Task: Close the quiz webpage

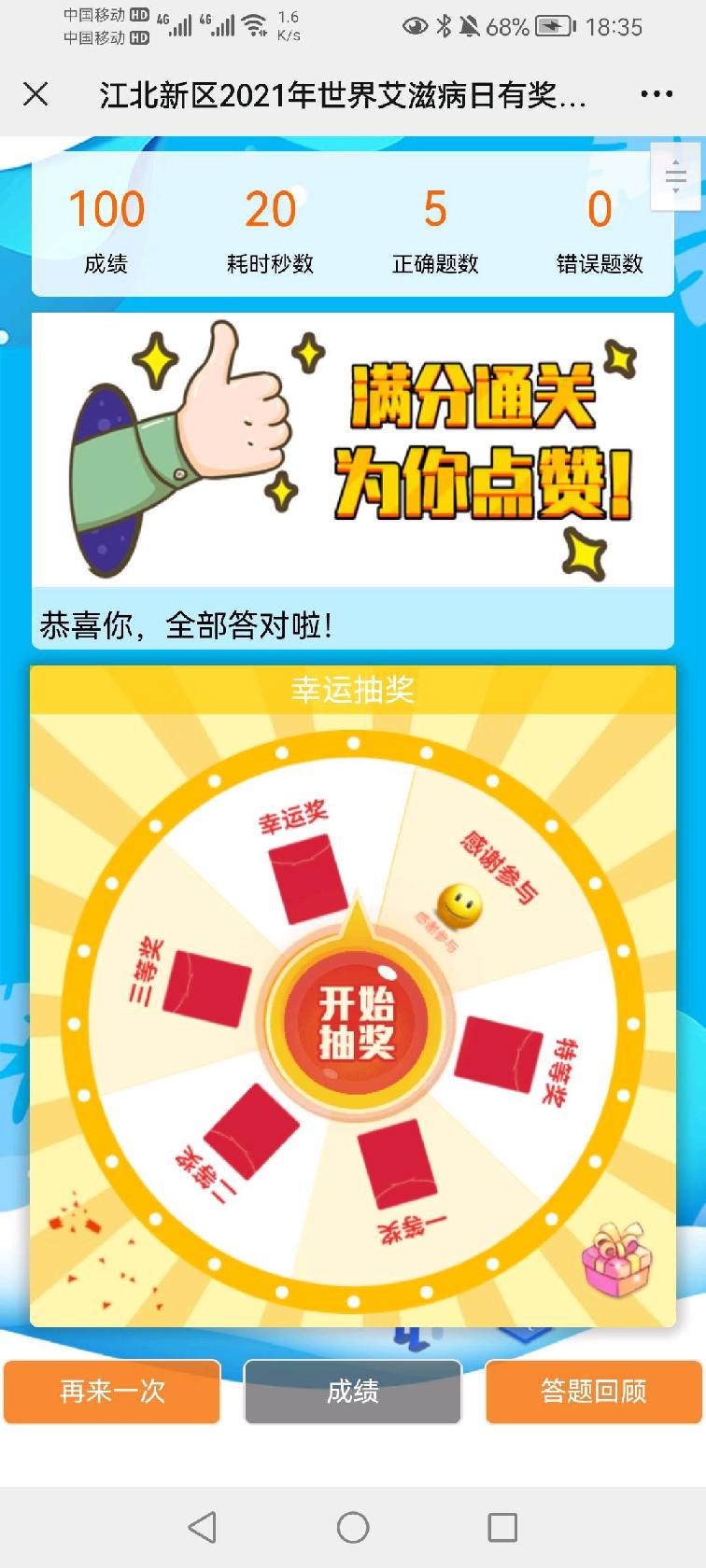Action: tap(35, 94)
